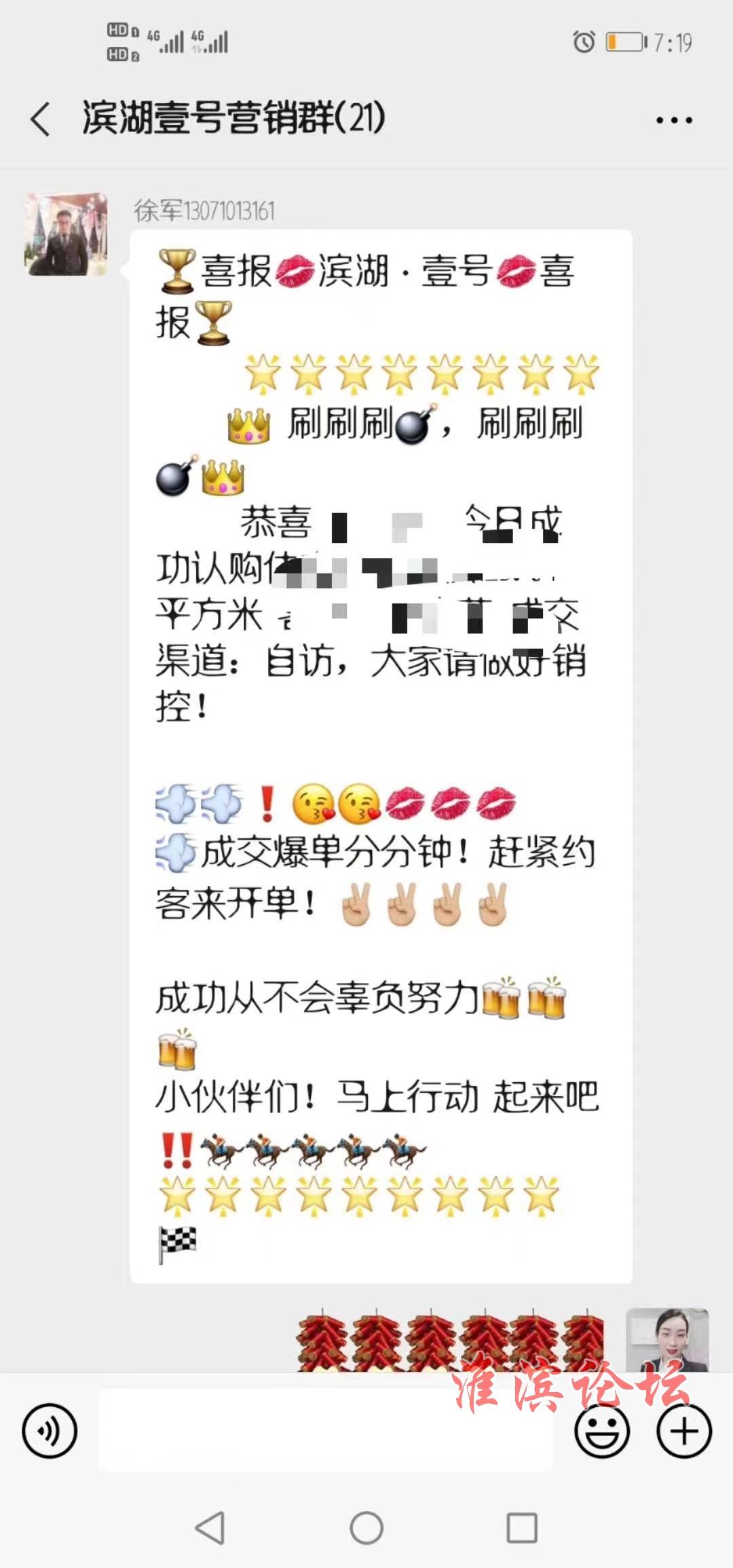This screenshot has width=733, height=1568.
Task: Tap the system back button
Action: pyautogui.click(x=210, y=1528)
